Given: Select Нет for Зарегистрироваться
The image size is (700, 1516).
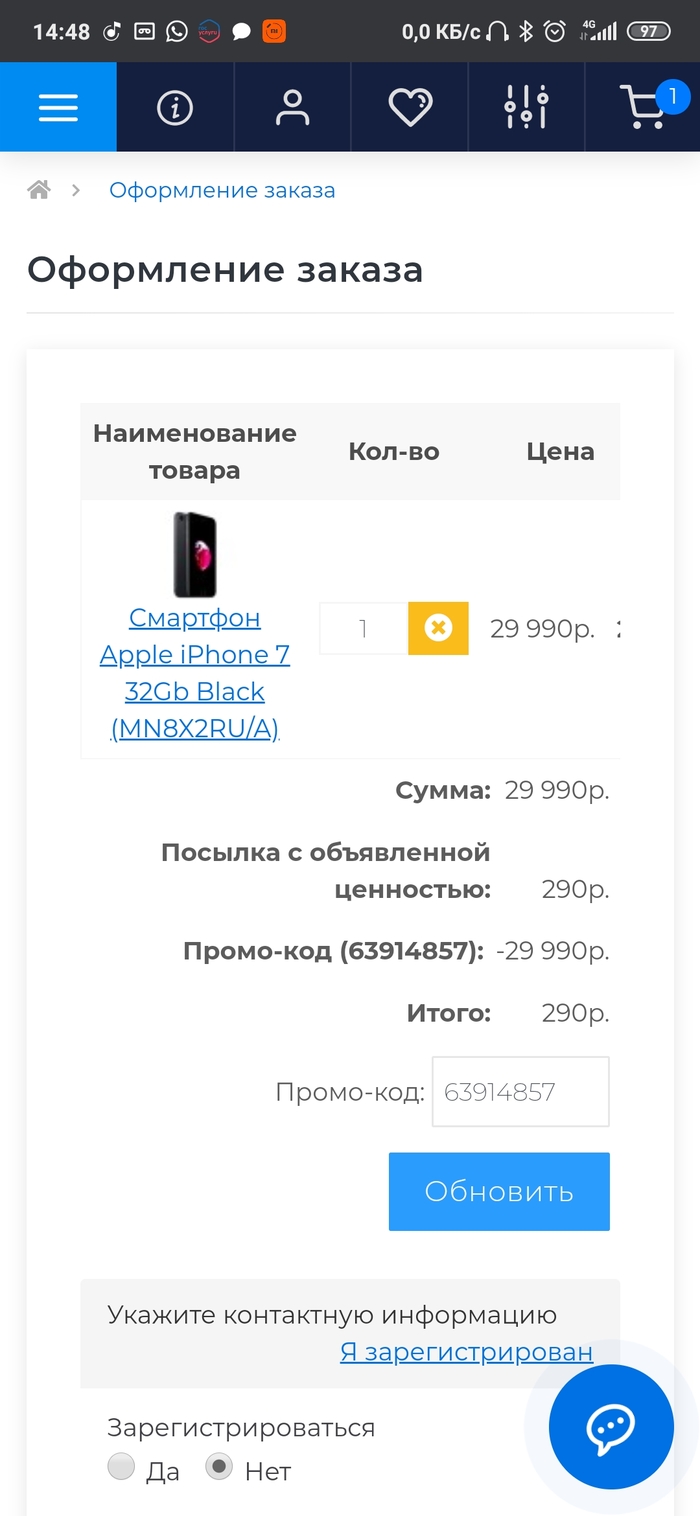Looking at the screenshot, I should click(219, 1467).
